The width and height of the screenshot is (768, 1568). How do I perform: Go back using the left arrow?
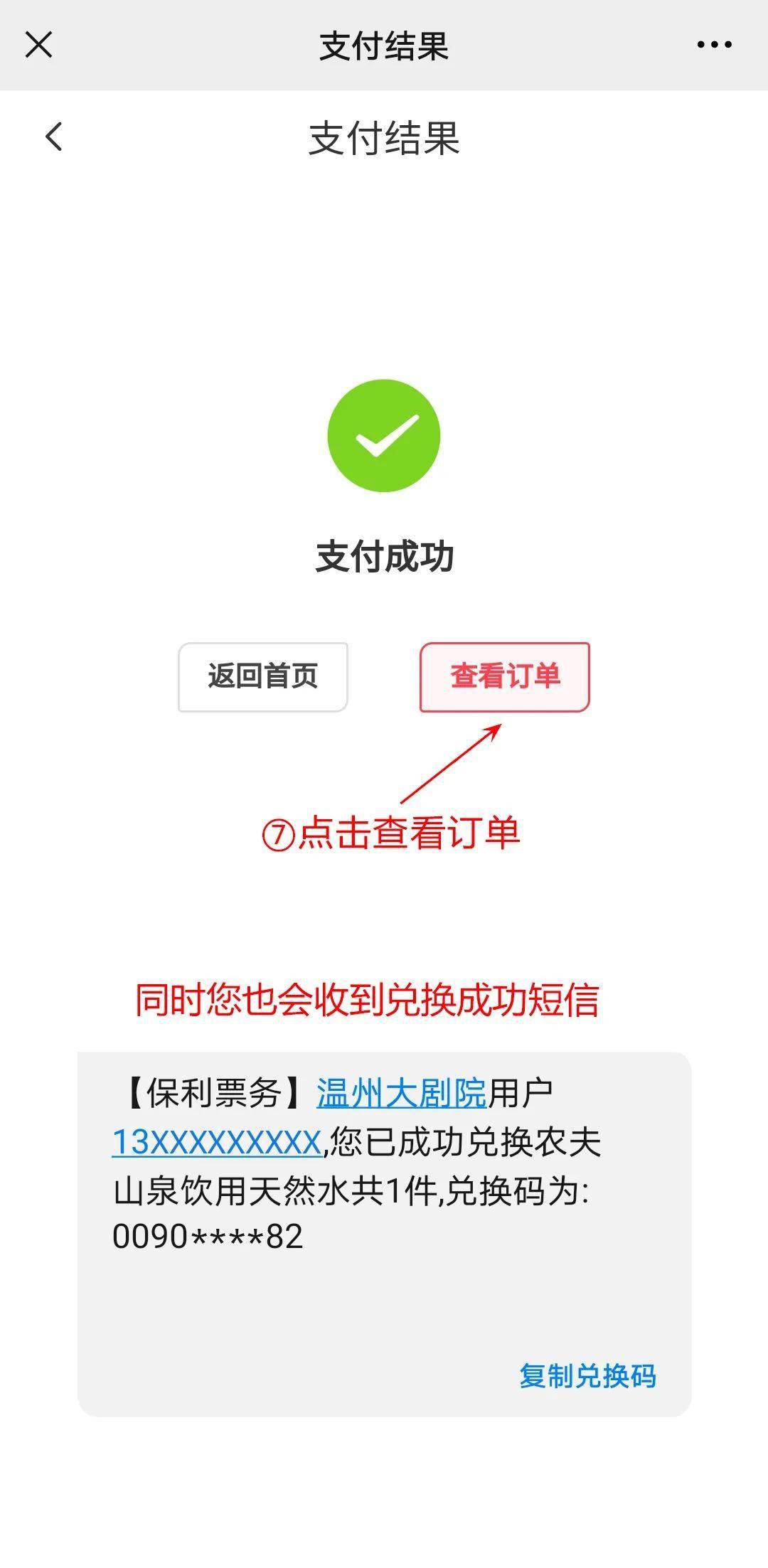(x=54, y=137)
